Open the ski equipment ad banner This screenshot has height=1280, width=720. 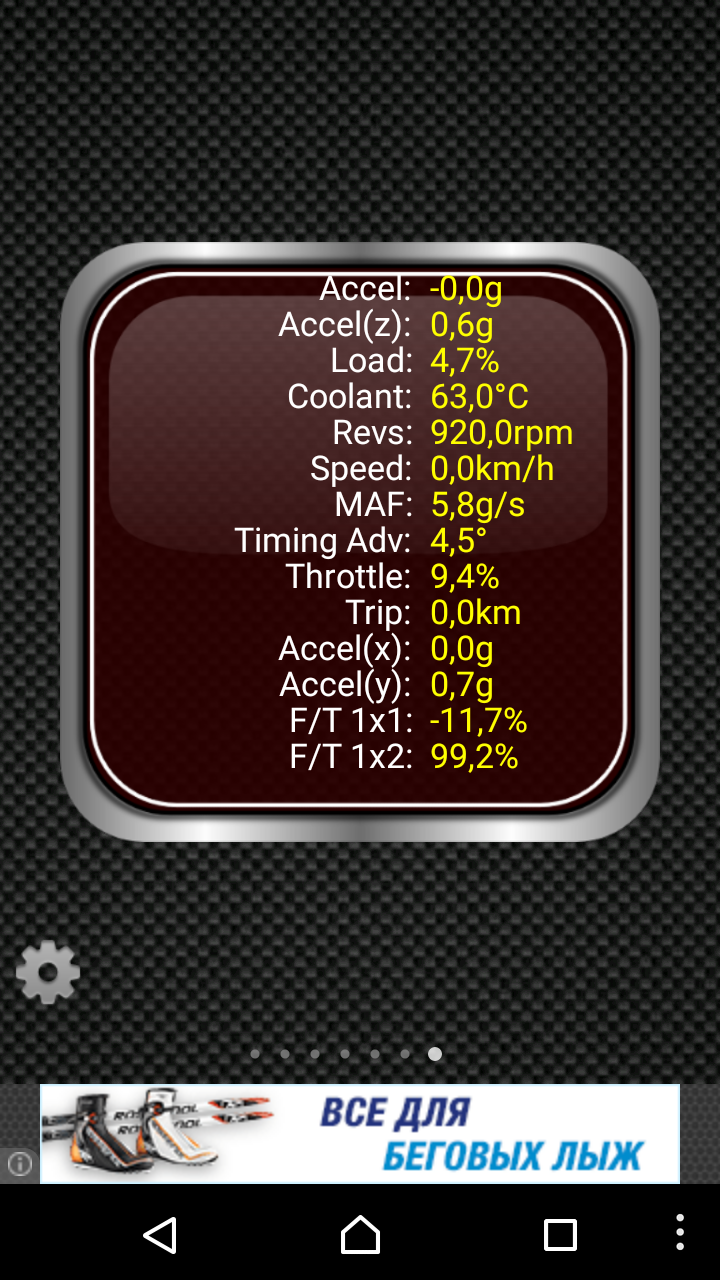[x=360, y=1134]
